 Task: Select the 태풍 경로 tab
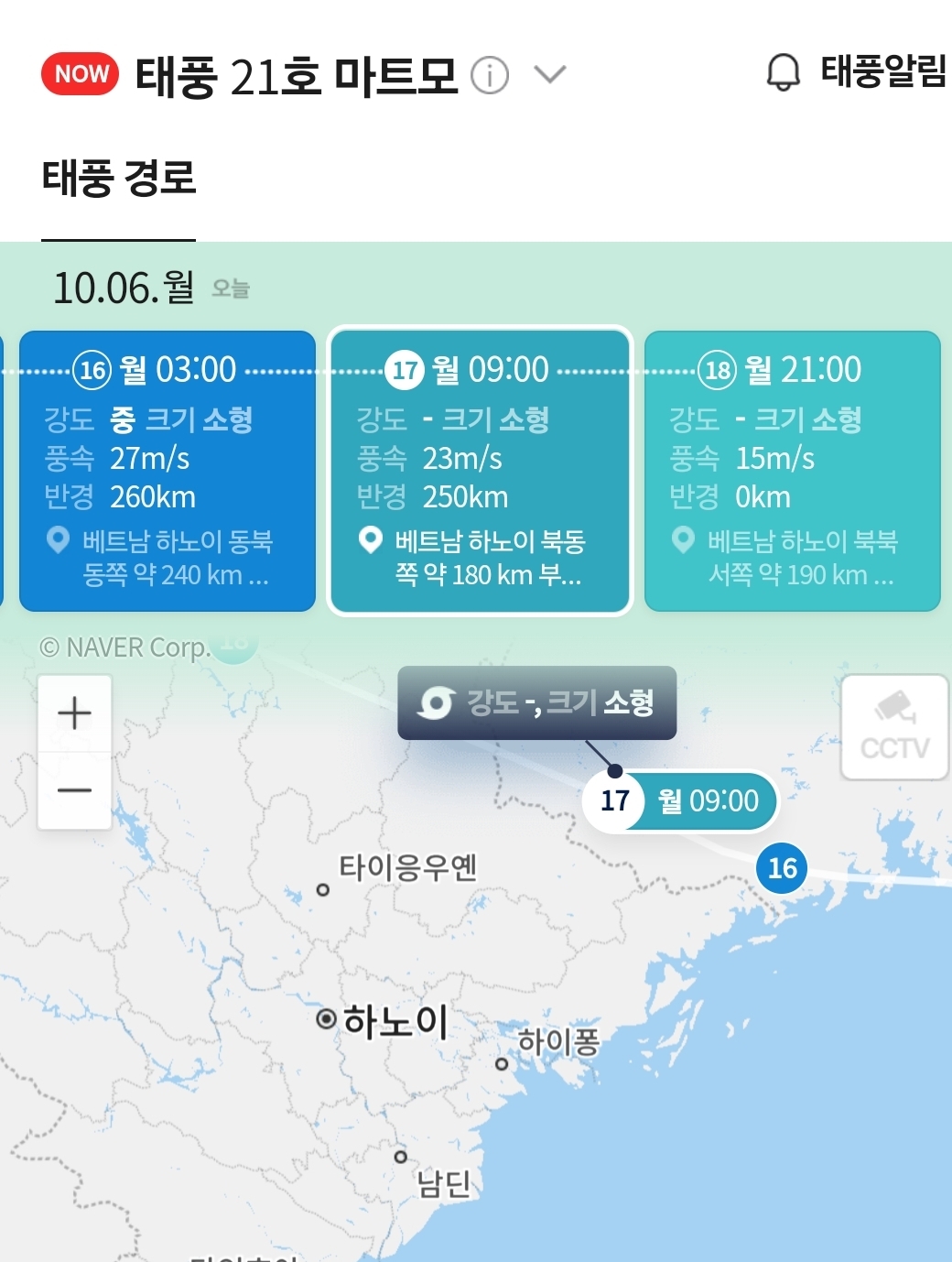coord(119,178)
